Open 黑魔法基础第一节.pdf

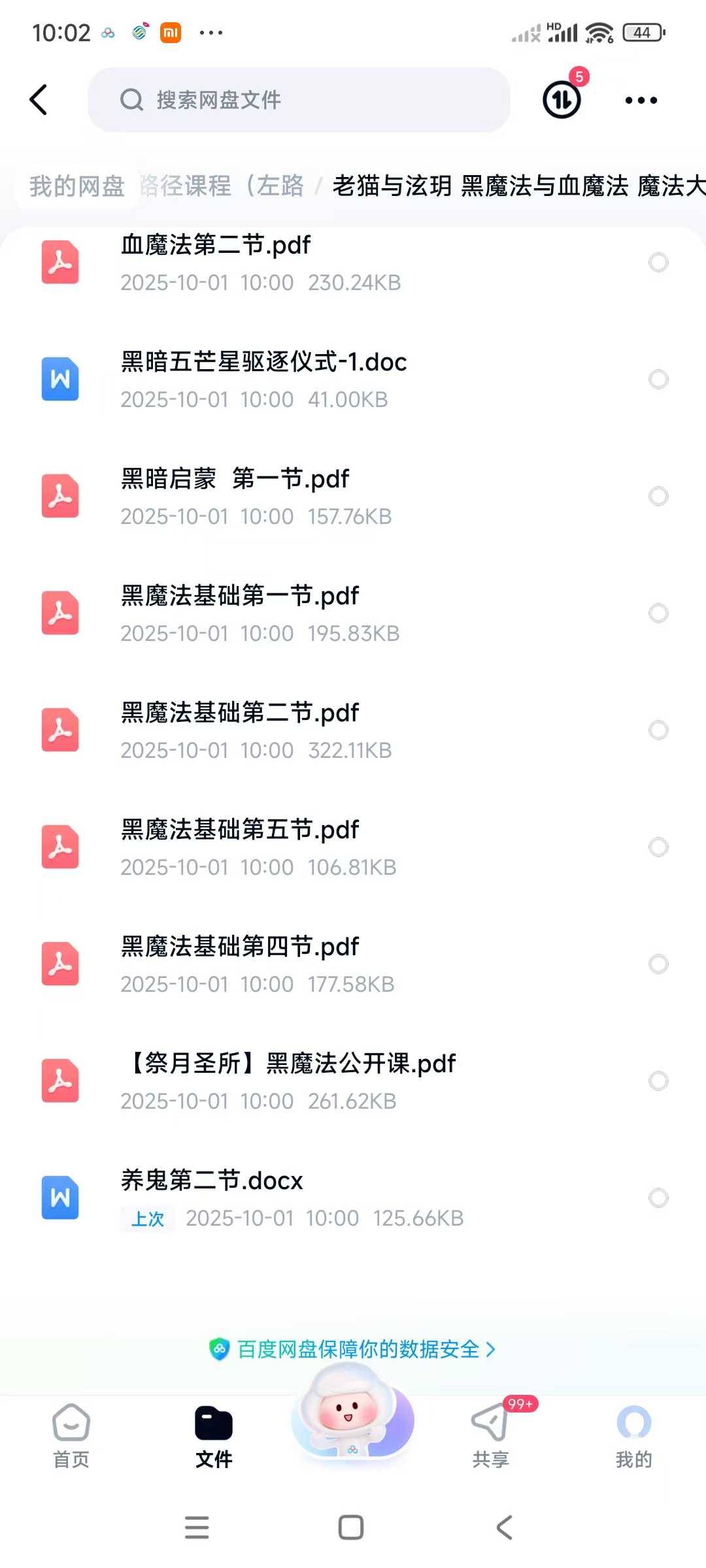pyautogui.click(x=240, y=596)
